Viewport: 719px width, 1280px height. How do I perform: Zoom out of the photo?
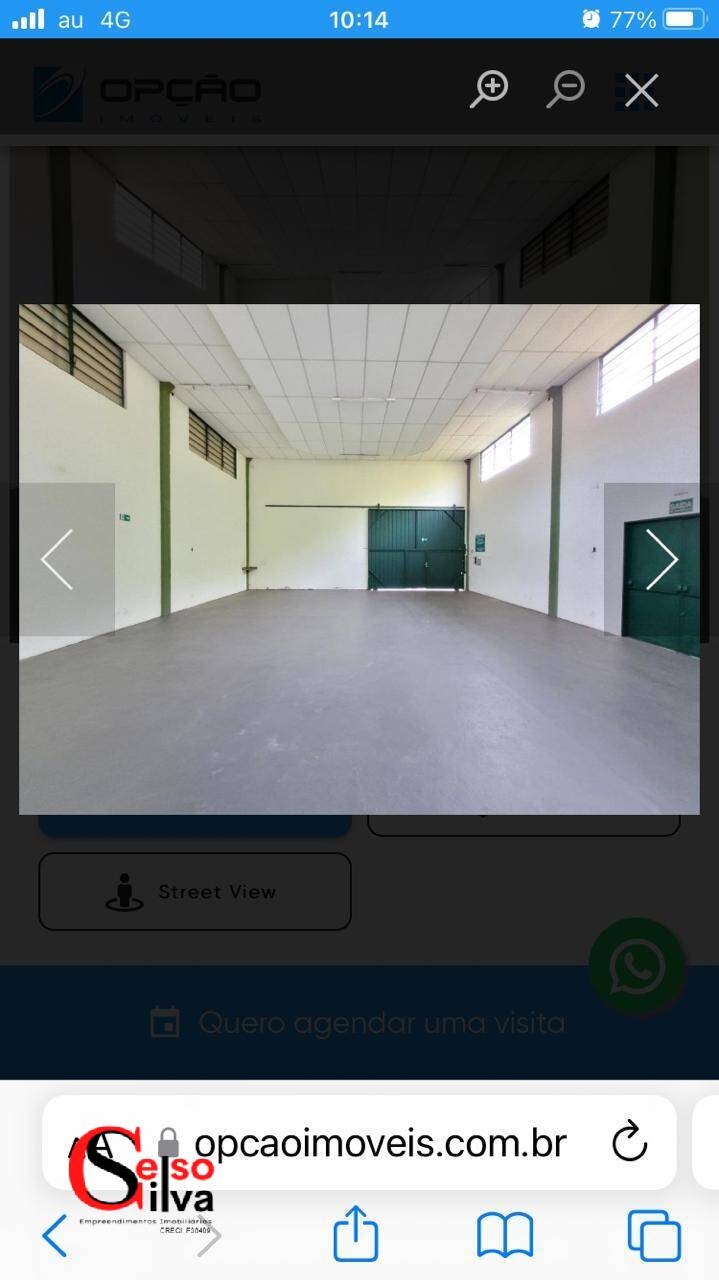click(x=565, y=90)
